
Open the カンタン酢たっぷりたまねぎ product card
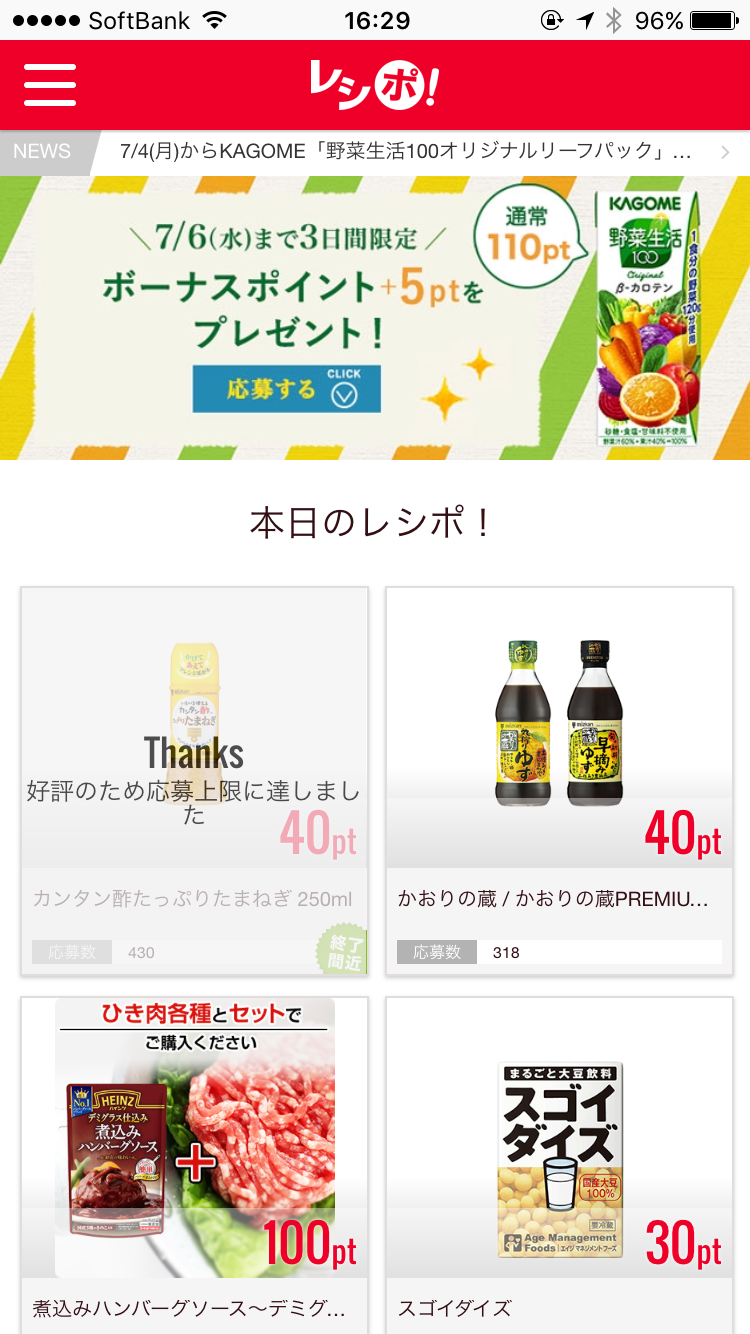click(x=194, y=780)
